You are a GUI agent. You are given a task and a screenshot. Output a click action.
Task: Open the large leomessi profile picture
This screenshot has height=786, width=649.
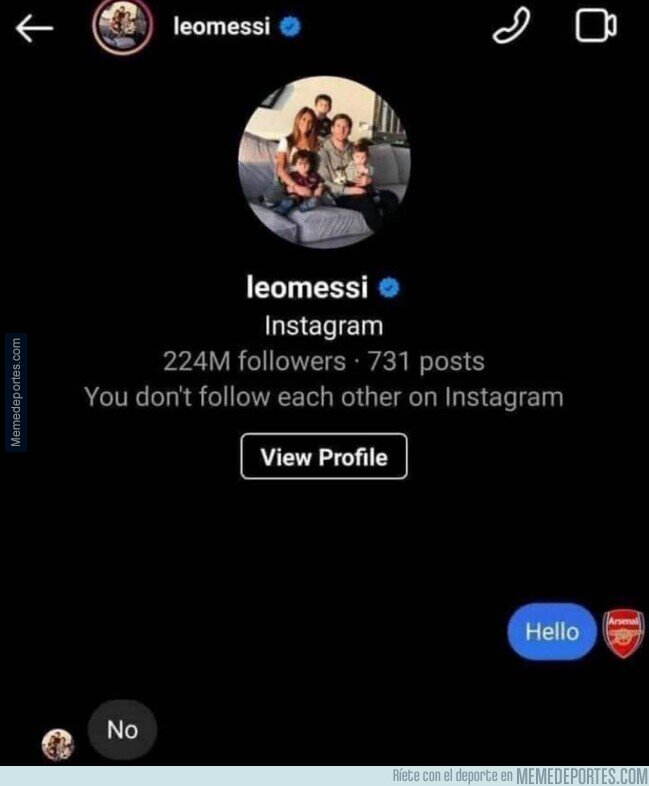pyautogui.click(x=324, y=162)
